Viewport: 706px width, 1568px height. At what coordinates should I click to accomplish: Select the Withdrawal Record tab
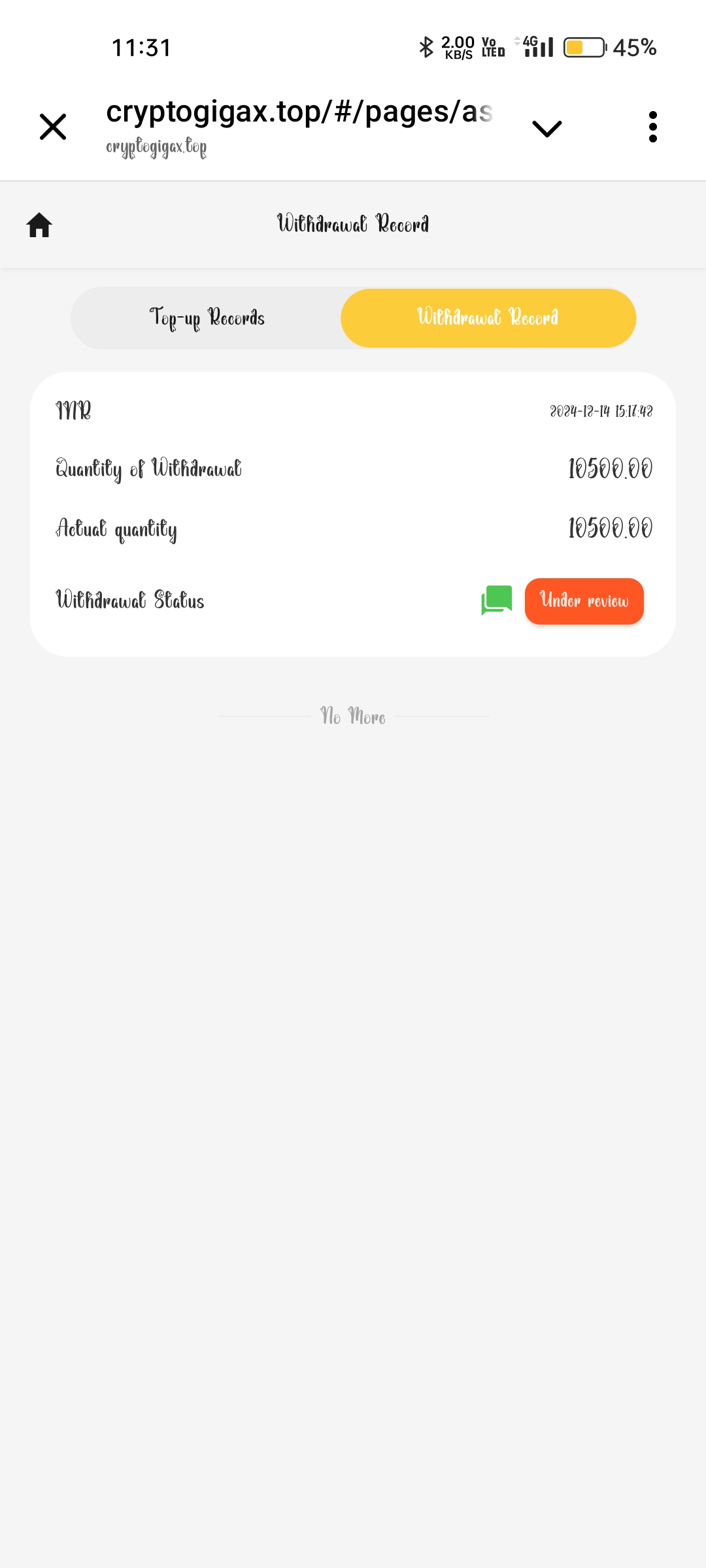(x=488, y=318)
